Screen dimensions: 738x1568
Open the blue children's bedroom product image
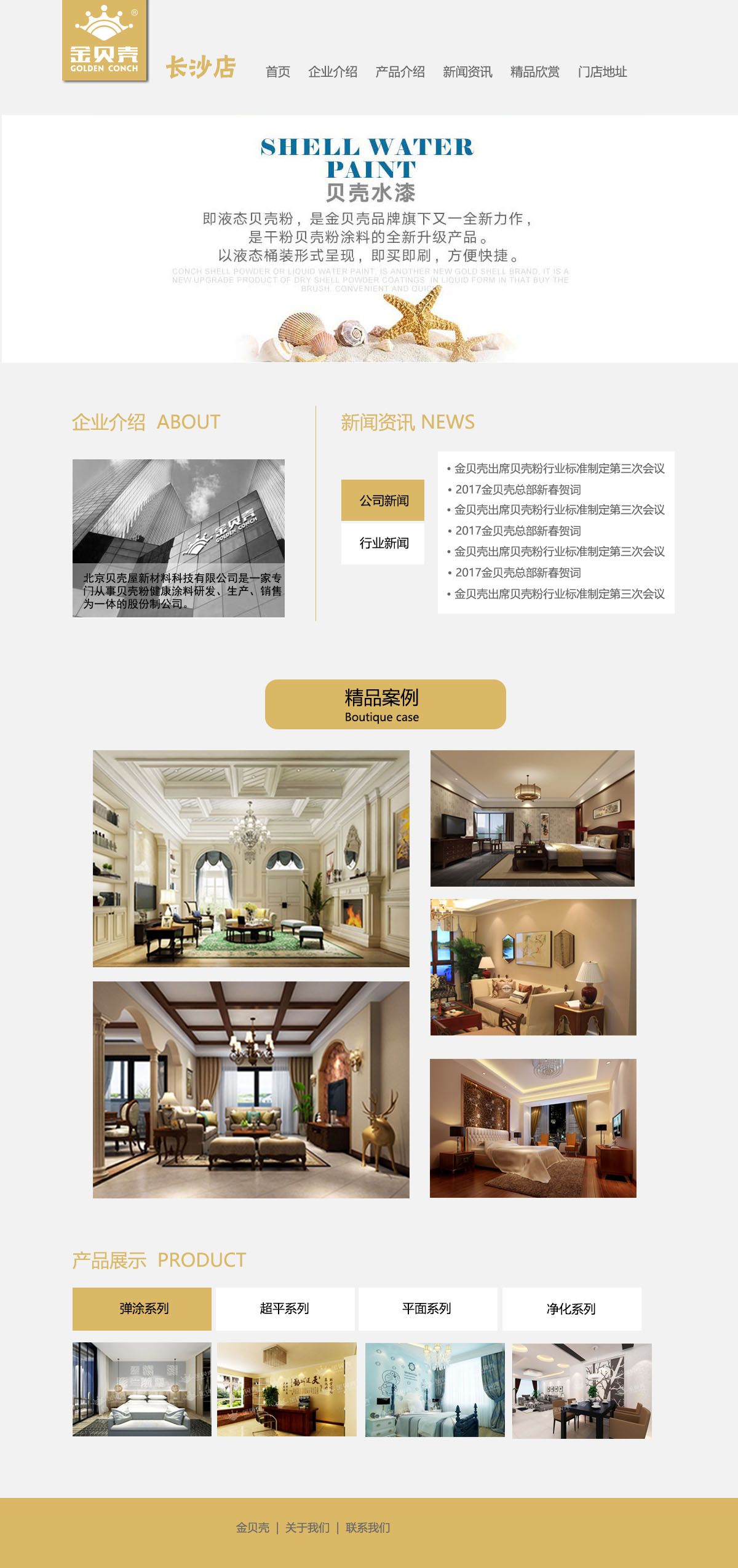[435, 1390]
